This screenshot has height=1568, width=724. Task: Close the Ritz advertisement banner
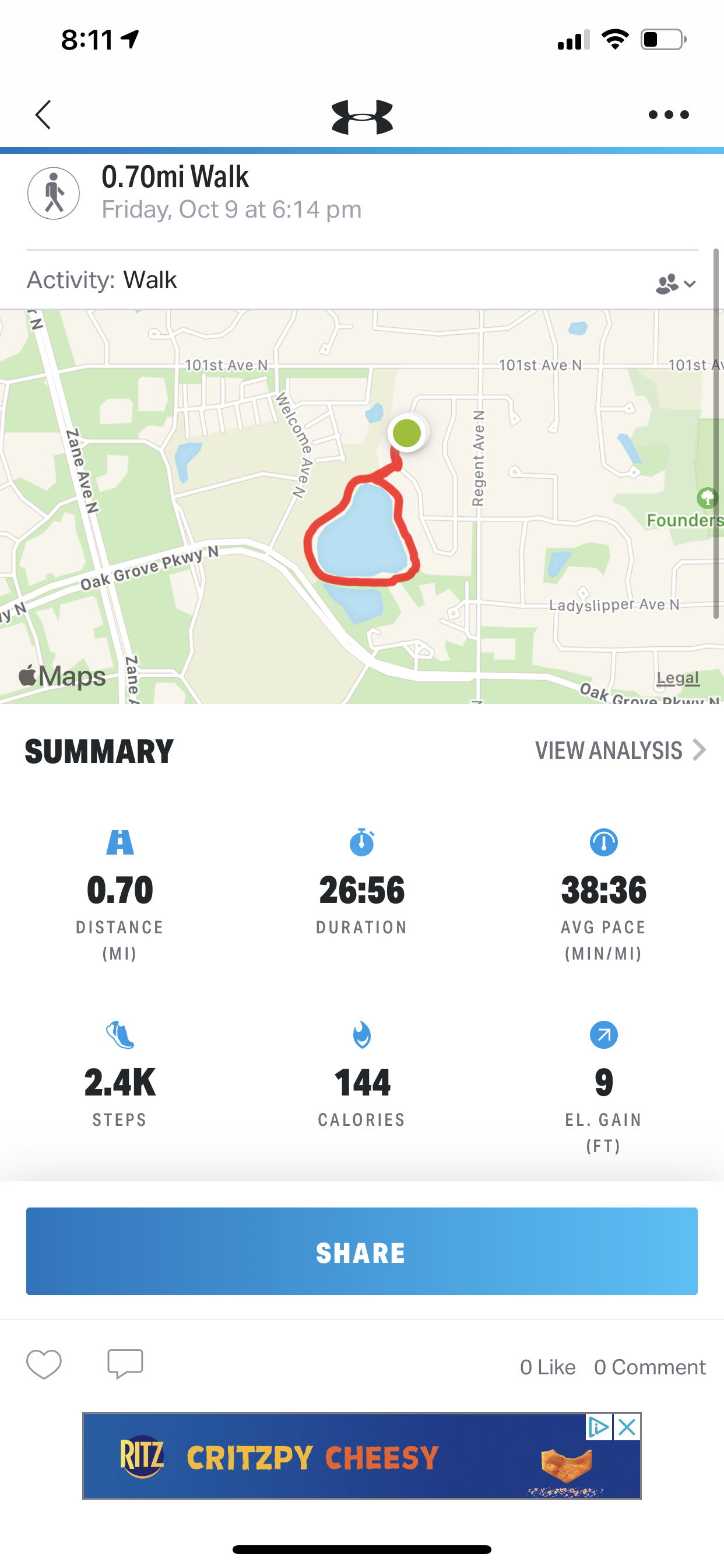(x=627, y=1427)
